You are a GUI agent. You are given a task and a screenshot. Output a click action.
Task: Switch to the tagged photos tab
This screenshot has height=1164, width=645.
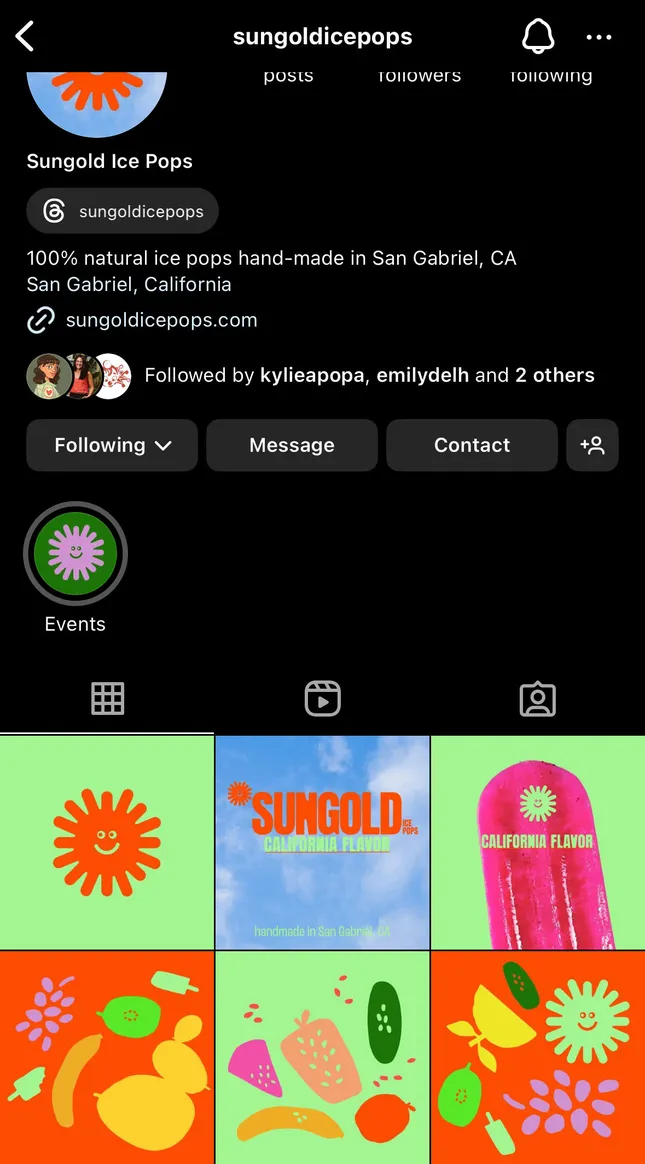537,698
